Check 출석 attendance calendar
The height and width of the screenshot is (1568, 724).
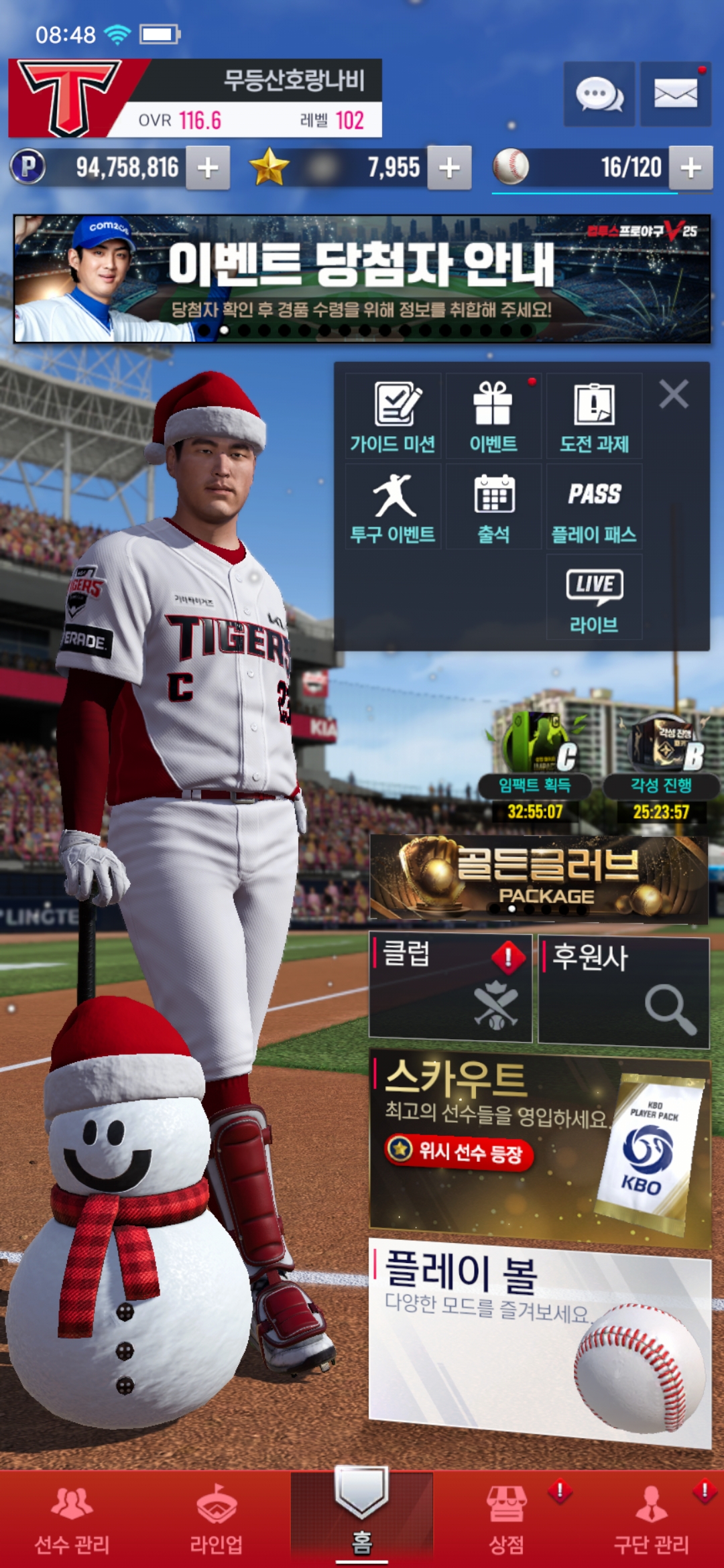(493, 507)
